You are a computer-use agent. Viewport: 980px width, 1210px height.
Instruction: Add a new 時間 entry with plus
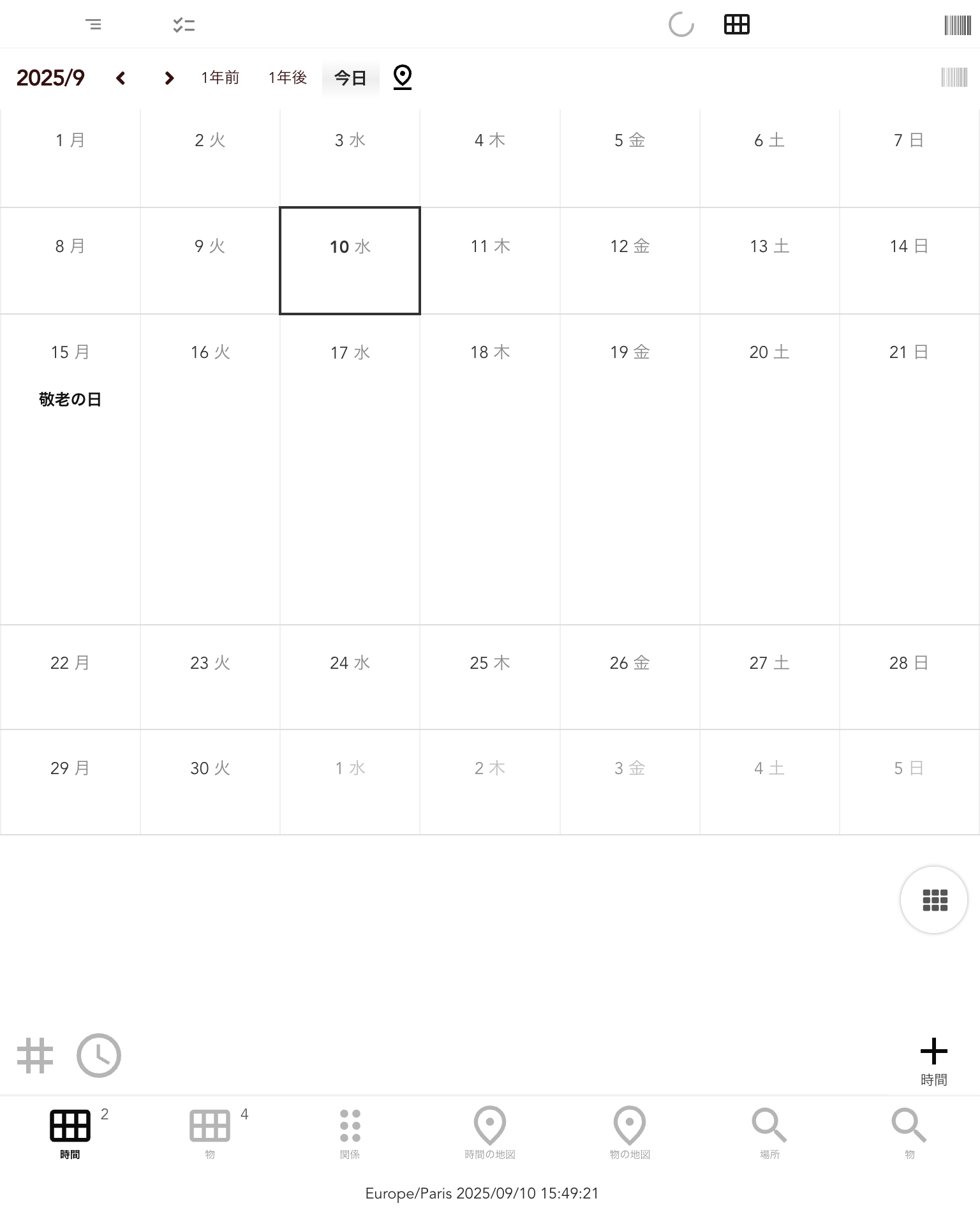[x=933, y=1060]
